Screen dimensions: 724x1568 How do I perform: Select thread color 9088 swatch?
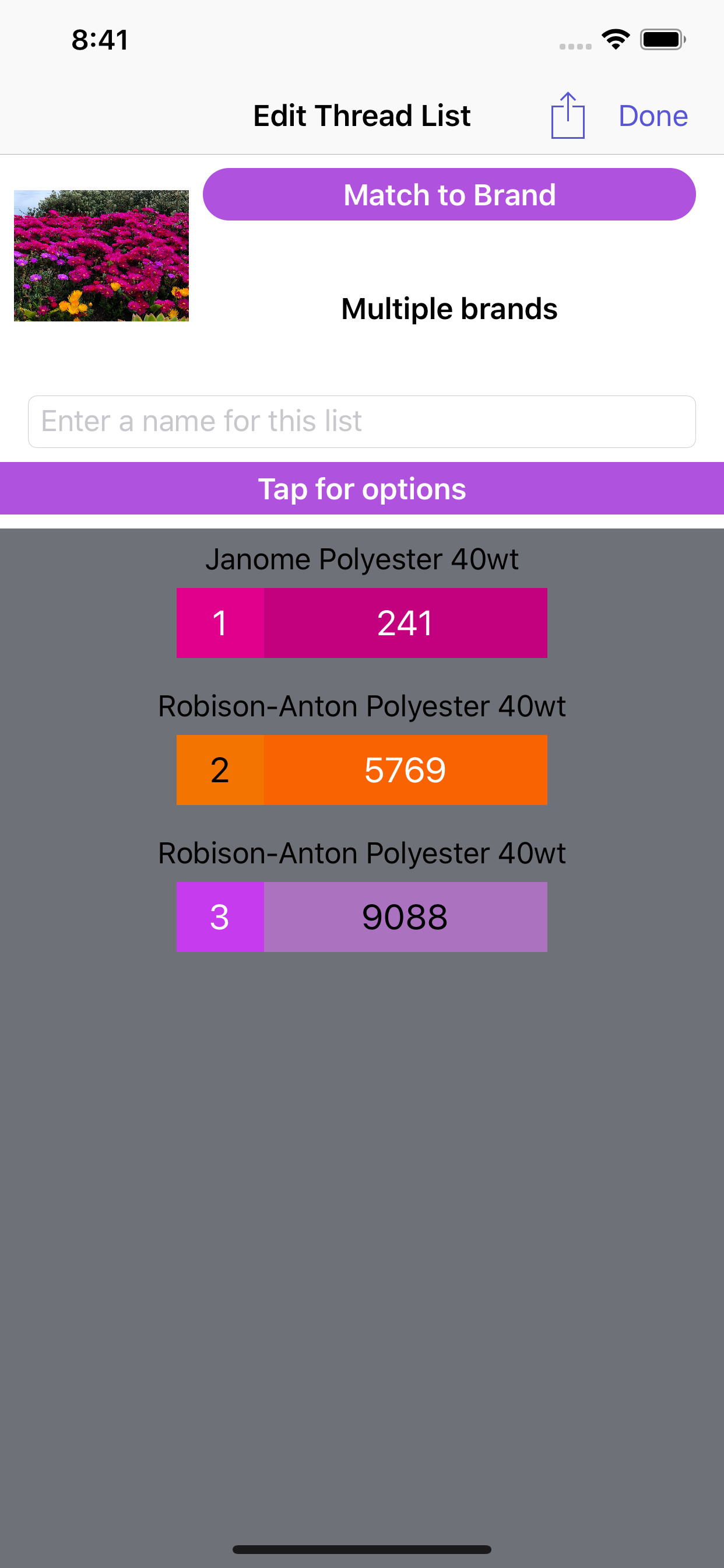click(405, 918)
